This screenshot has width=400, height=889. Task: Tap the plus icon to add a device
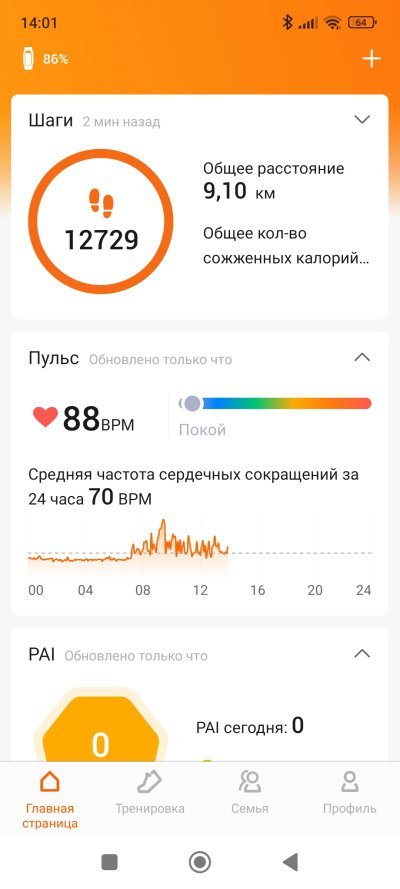(371, 59)
